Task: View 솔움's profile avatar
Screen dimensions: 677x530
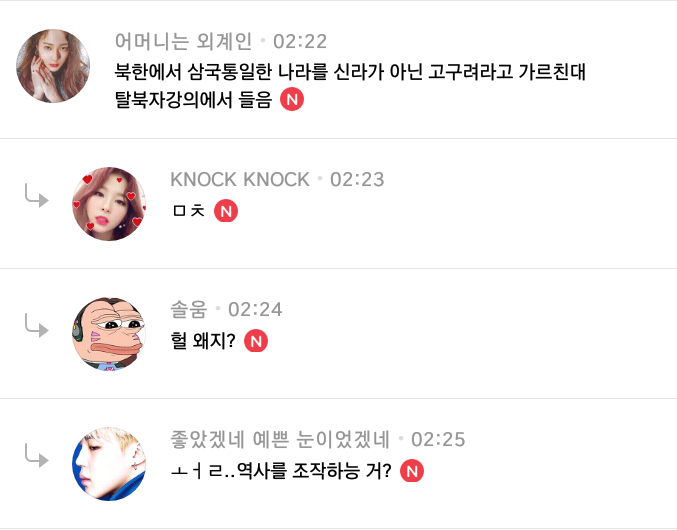Action: click(109, 334)
